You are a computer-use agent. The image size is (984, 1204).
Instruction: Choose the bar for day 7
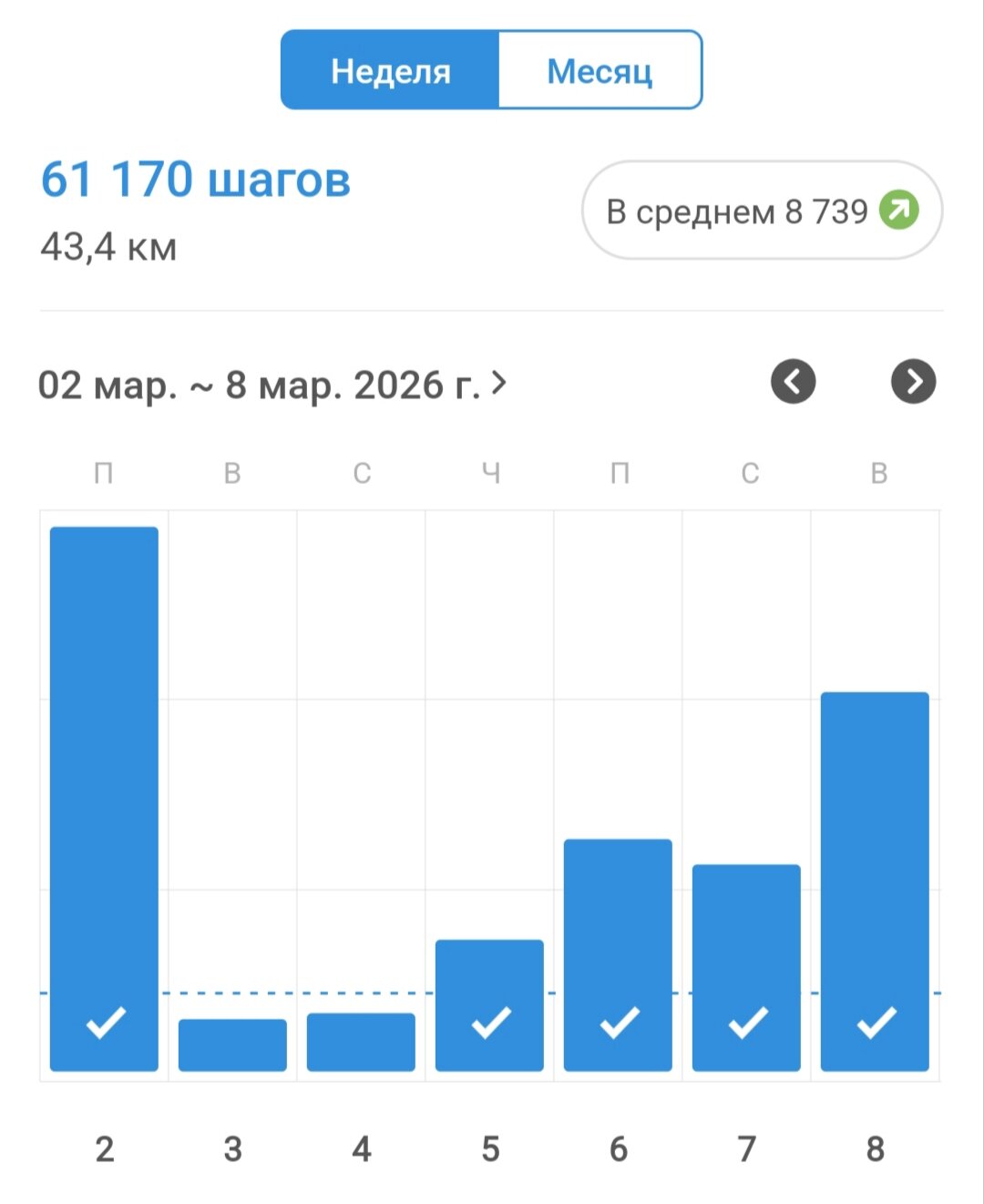(746, 967)
